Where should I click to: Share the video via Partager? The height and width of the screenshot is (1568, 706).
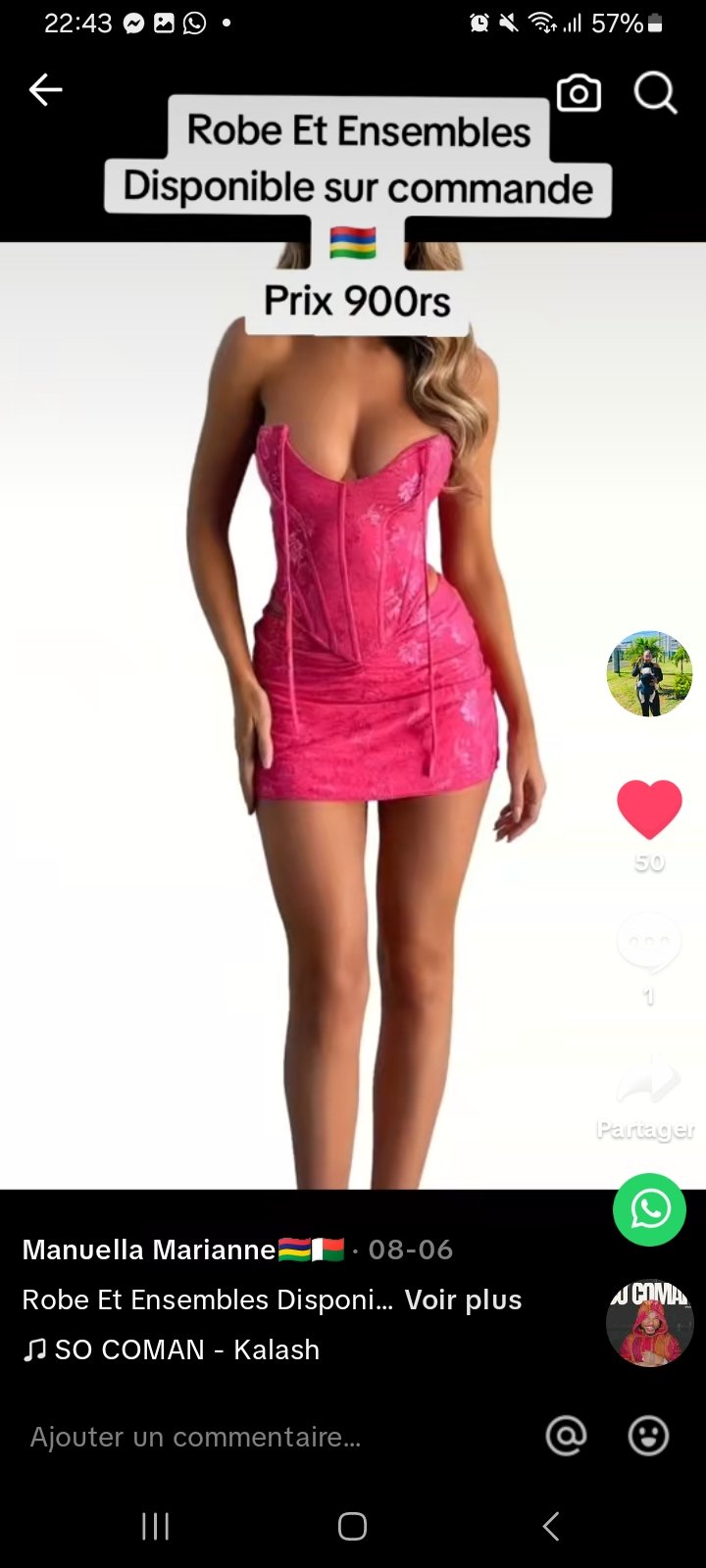click(647, 1096)
